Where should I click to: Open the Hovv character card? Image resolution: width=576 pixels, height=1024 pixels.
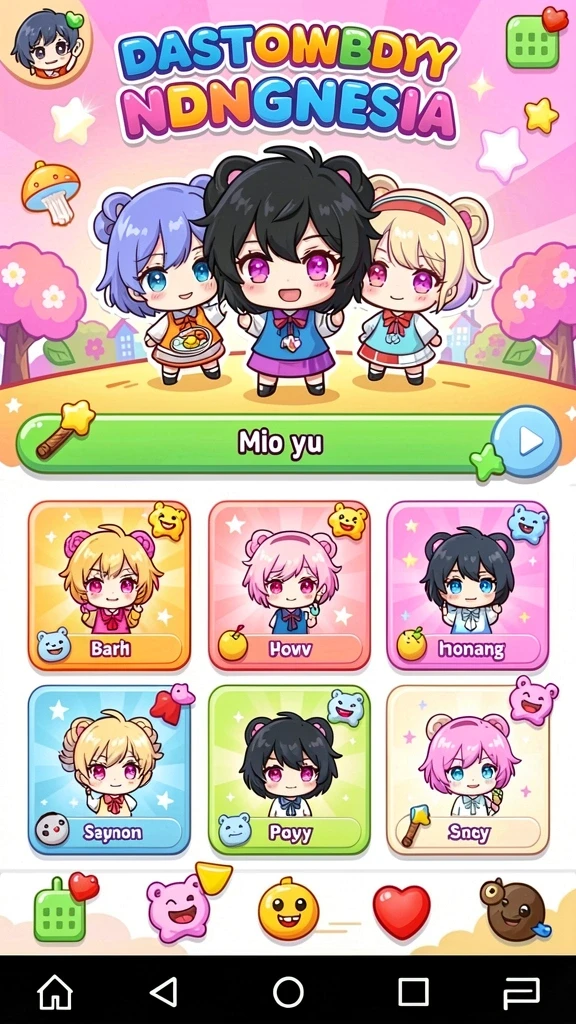pos(289,586)
